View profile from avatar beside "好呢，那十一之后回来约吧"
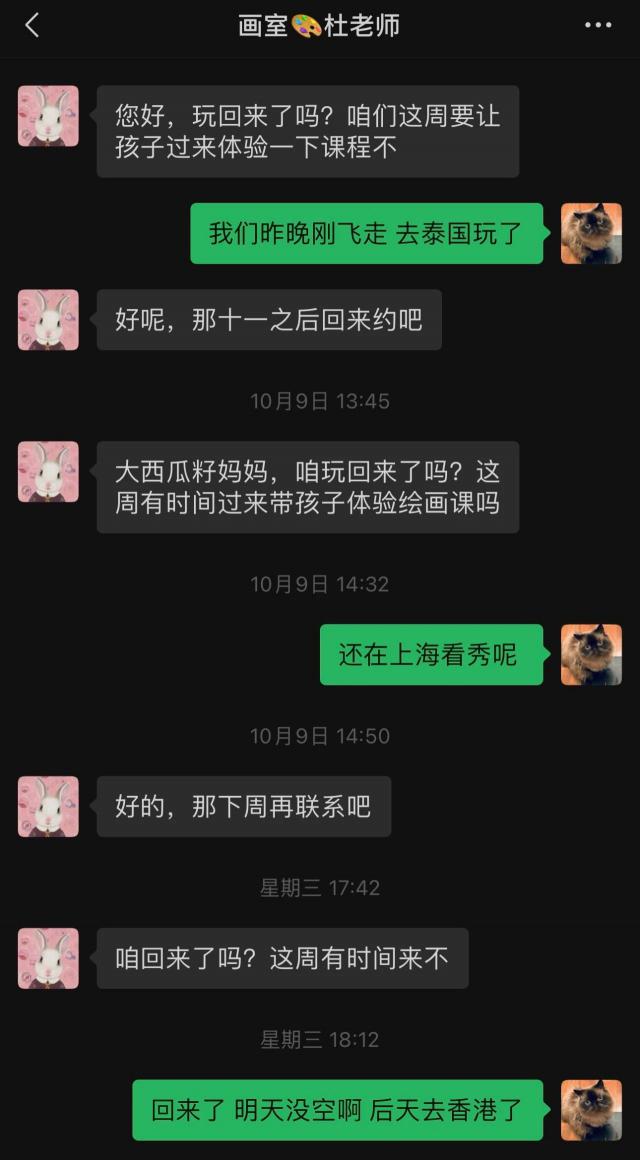Viewport: 640px width, 1160px height. point(48,320)
